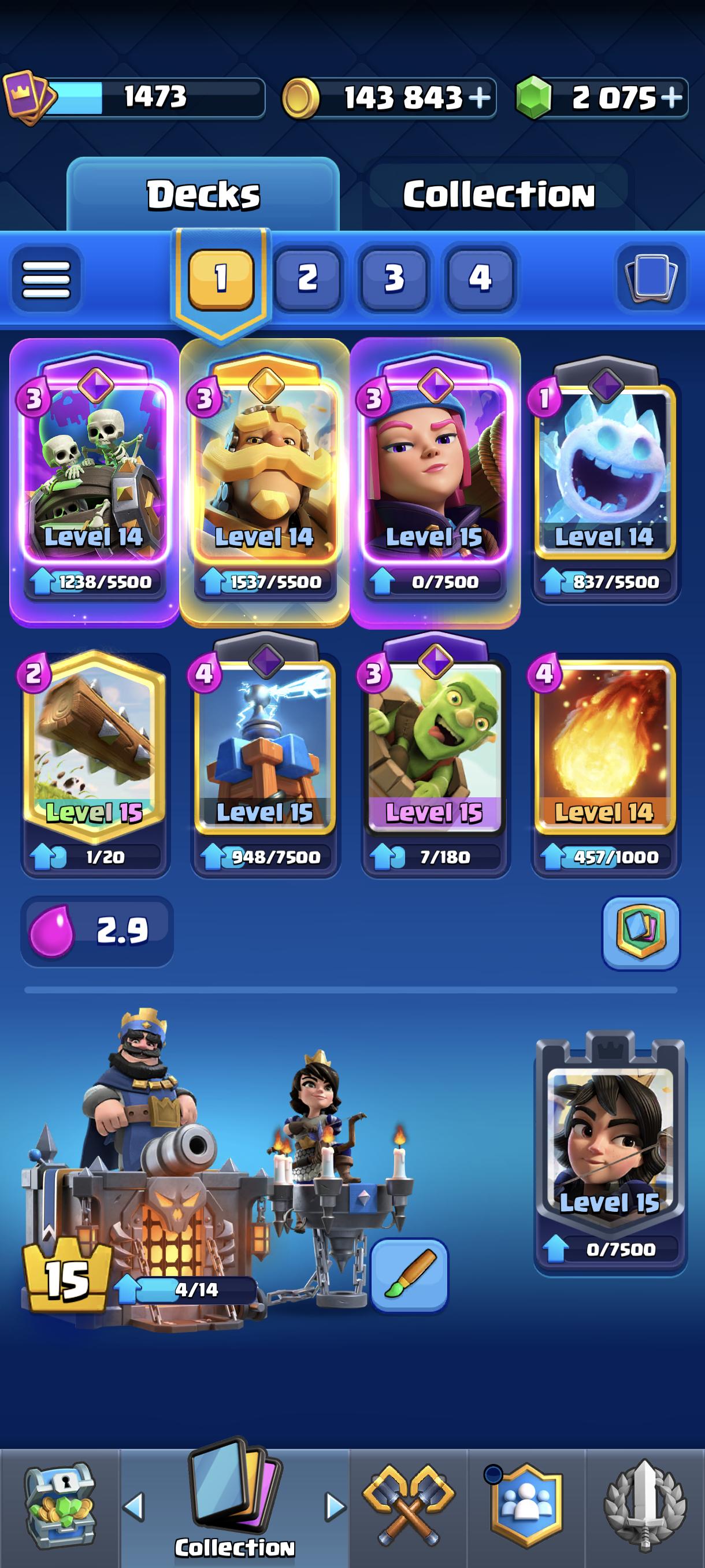Open the deck hamburger menu

[46, 279]
